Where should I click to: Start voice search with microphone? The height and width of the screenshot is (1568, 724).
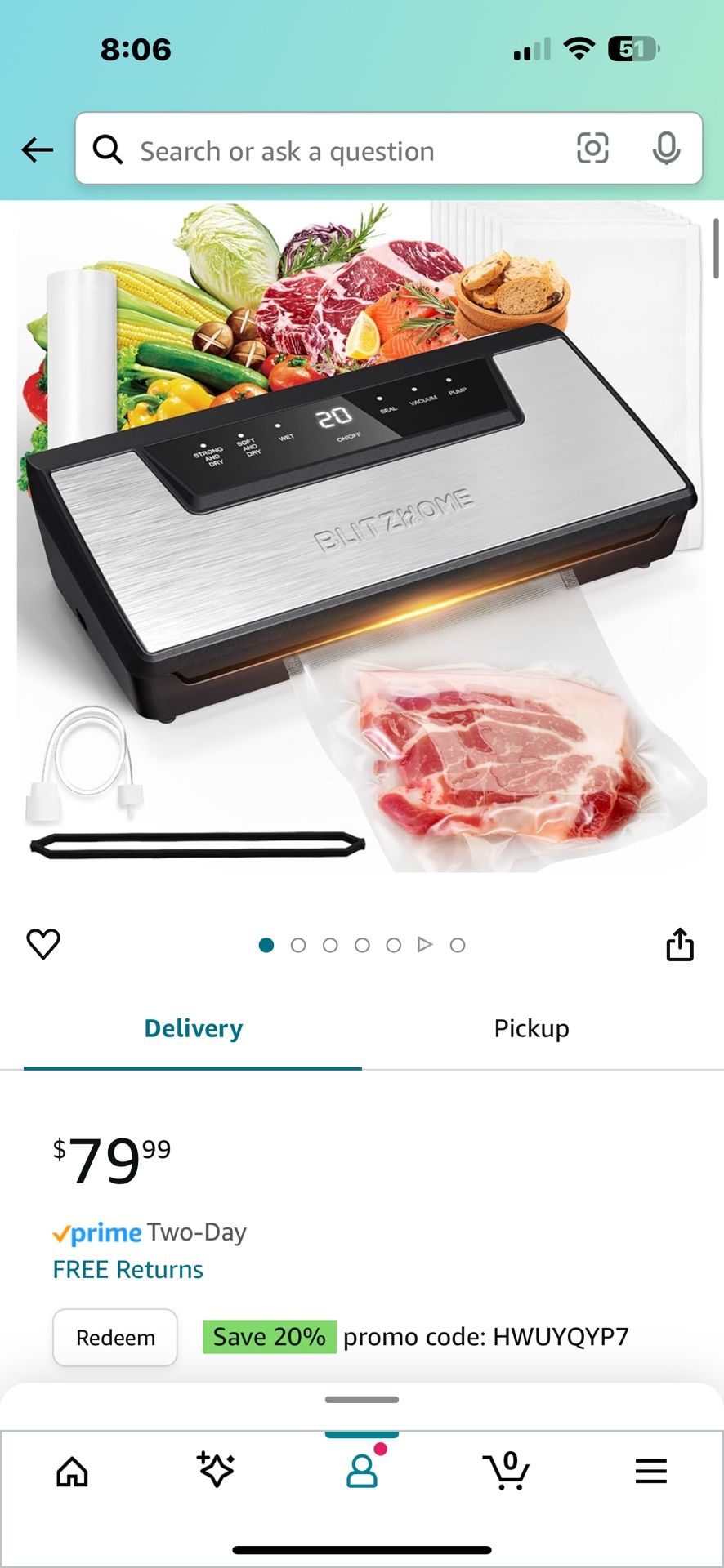[x=666, y=149]
